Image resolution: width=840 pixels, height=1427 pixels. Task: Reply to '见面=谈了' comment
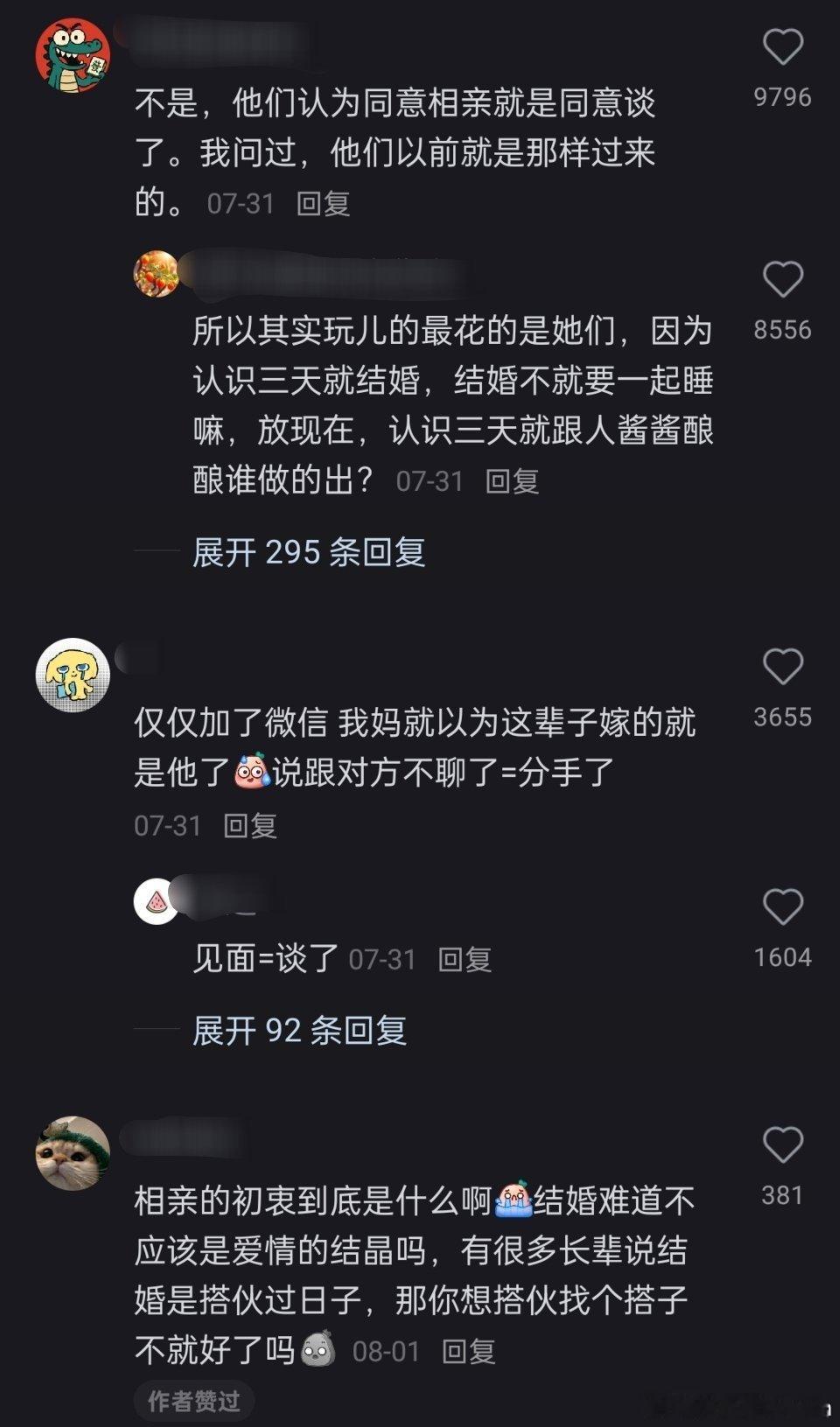click(x=464, y=960)
